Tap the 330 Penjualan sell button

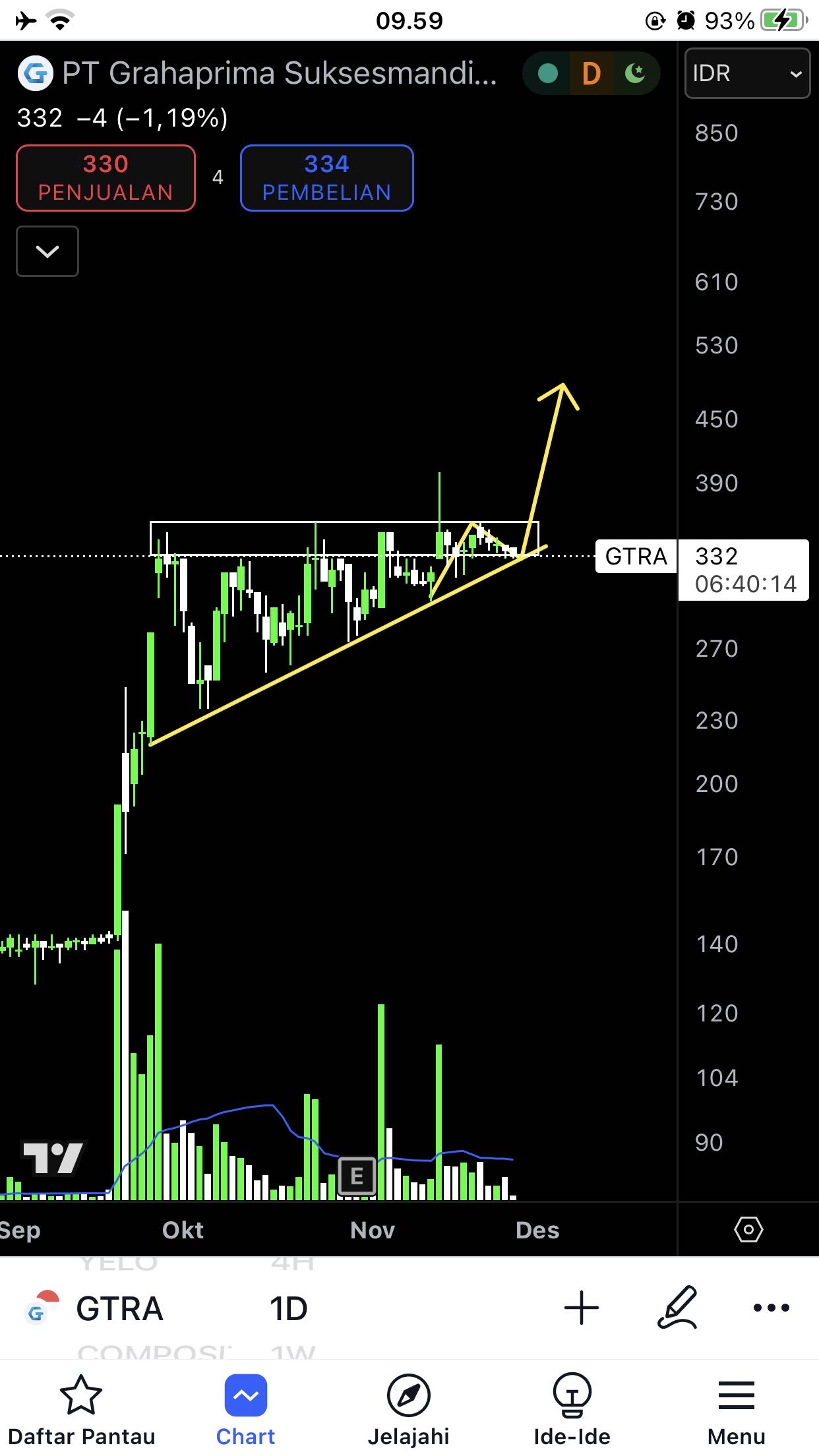106,178
